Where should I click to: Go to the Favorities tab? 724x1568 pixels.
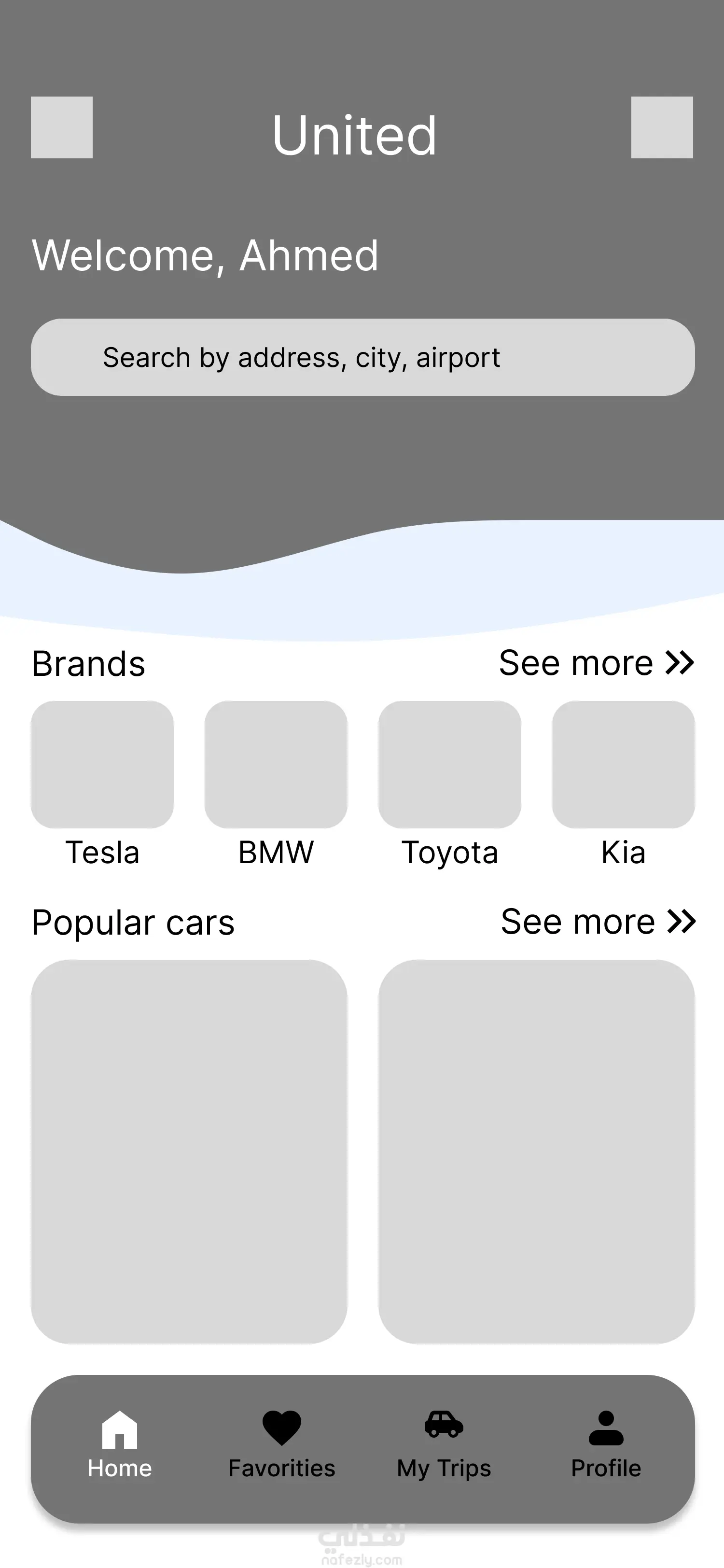point(281,1445)
